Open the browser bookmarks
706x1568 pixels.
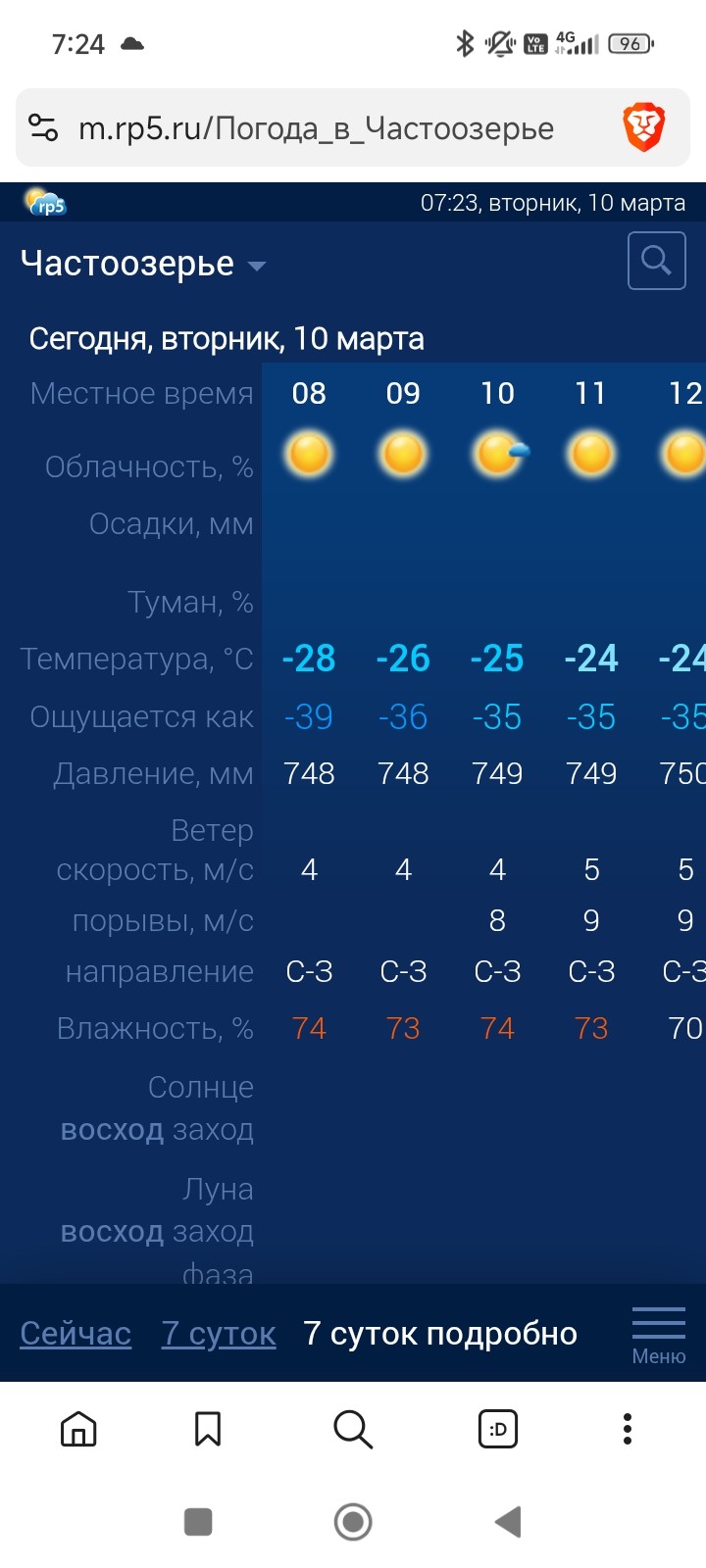[x=208, y=1430]
